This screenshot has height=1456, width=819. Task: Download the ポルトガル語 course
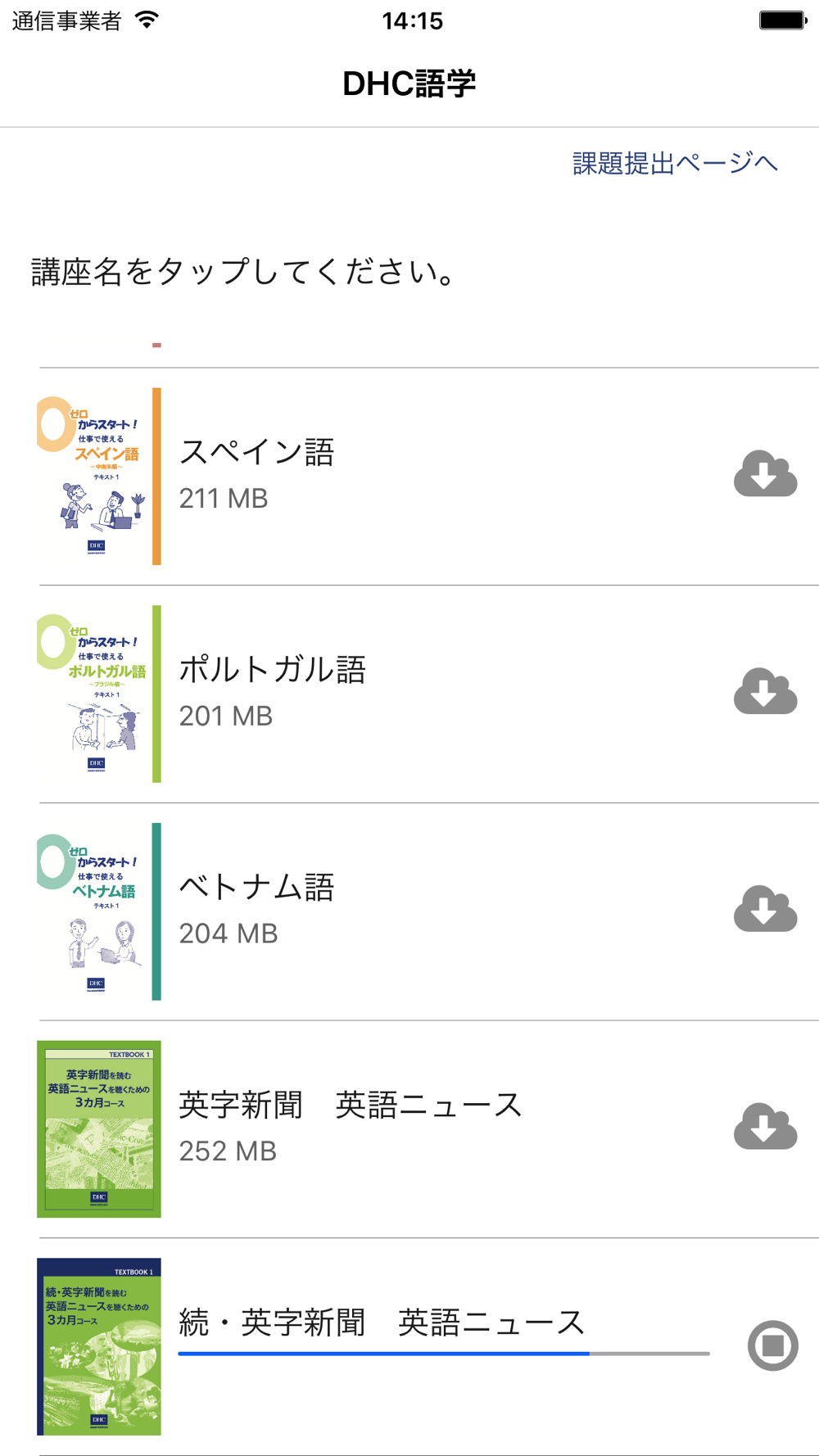[765, 693]
